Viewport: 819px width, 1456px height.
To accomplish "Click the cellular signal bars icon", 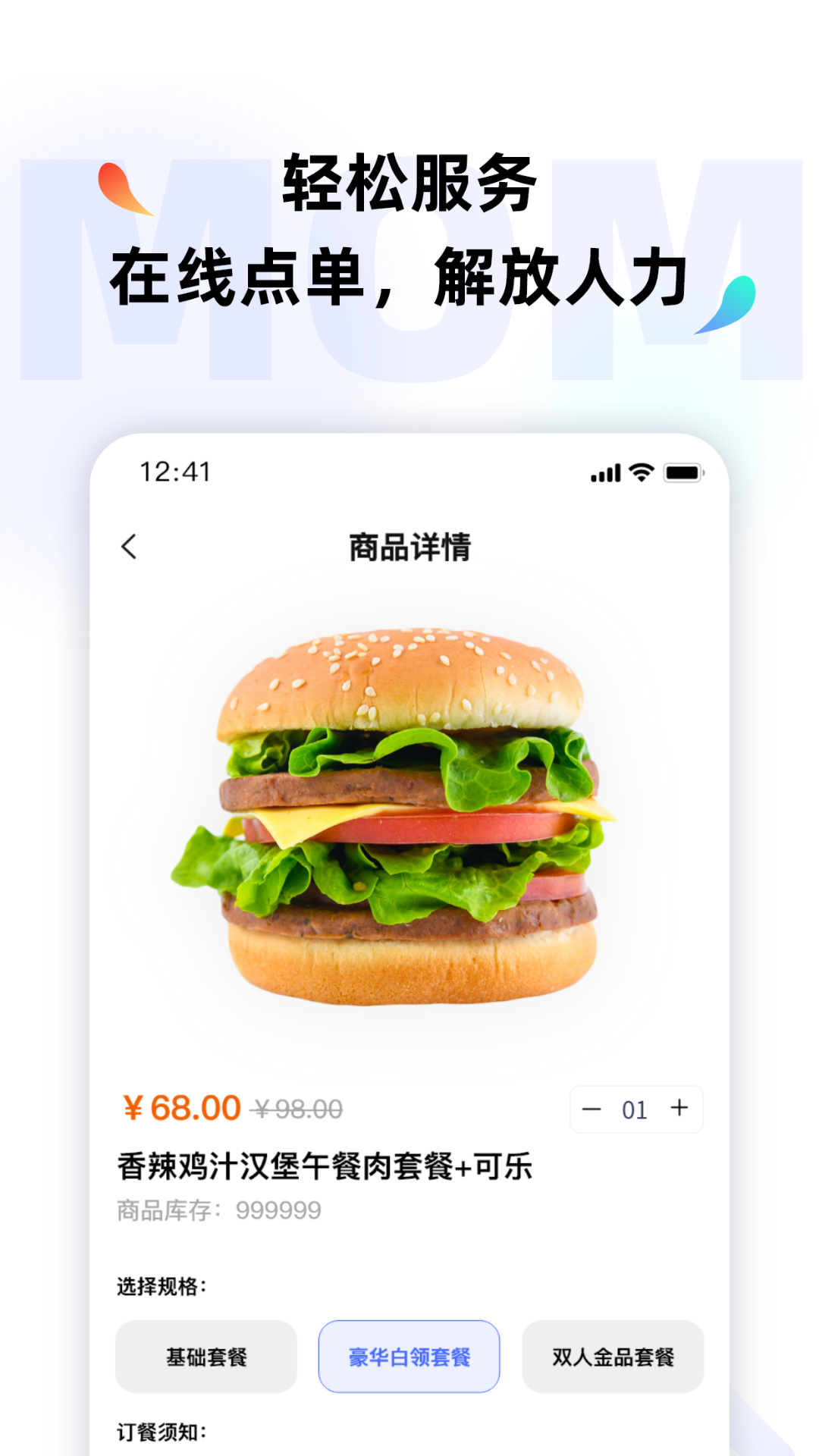I will pyautogui.click(x=603, y=472).
